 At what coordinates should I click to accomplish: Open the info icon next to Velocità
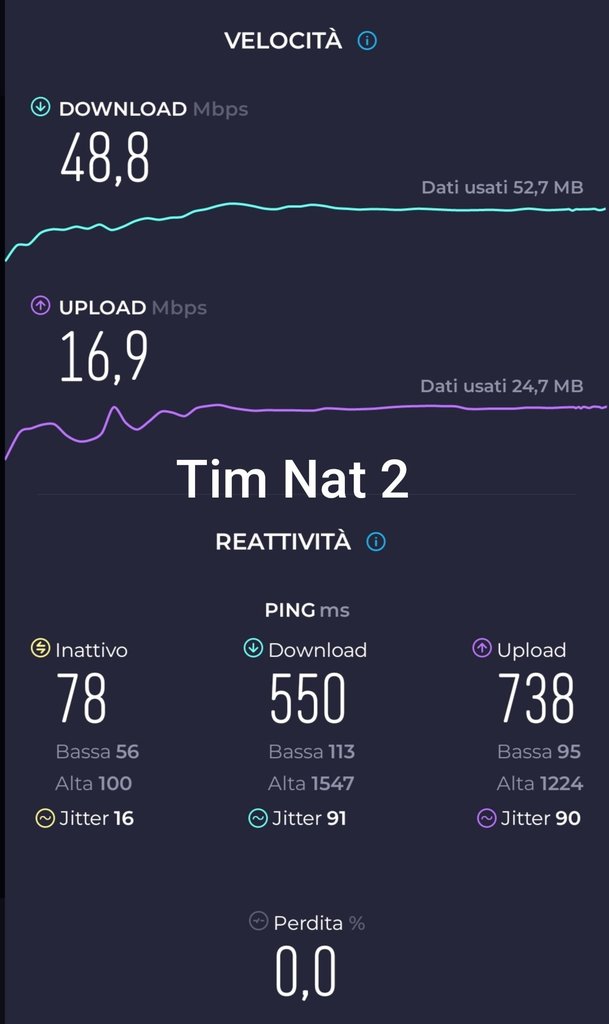(368, 41)
